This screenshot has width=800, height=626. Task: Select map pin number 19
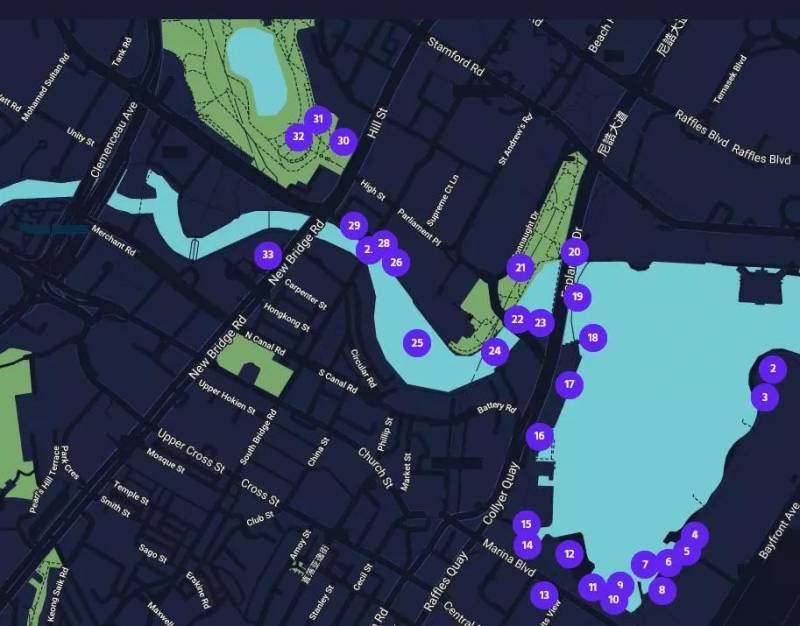tap(577, 297)
